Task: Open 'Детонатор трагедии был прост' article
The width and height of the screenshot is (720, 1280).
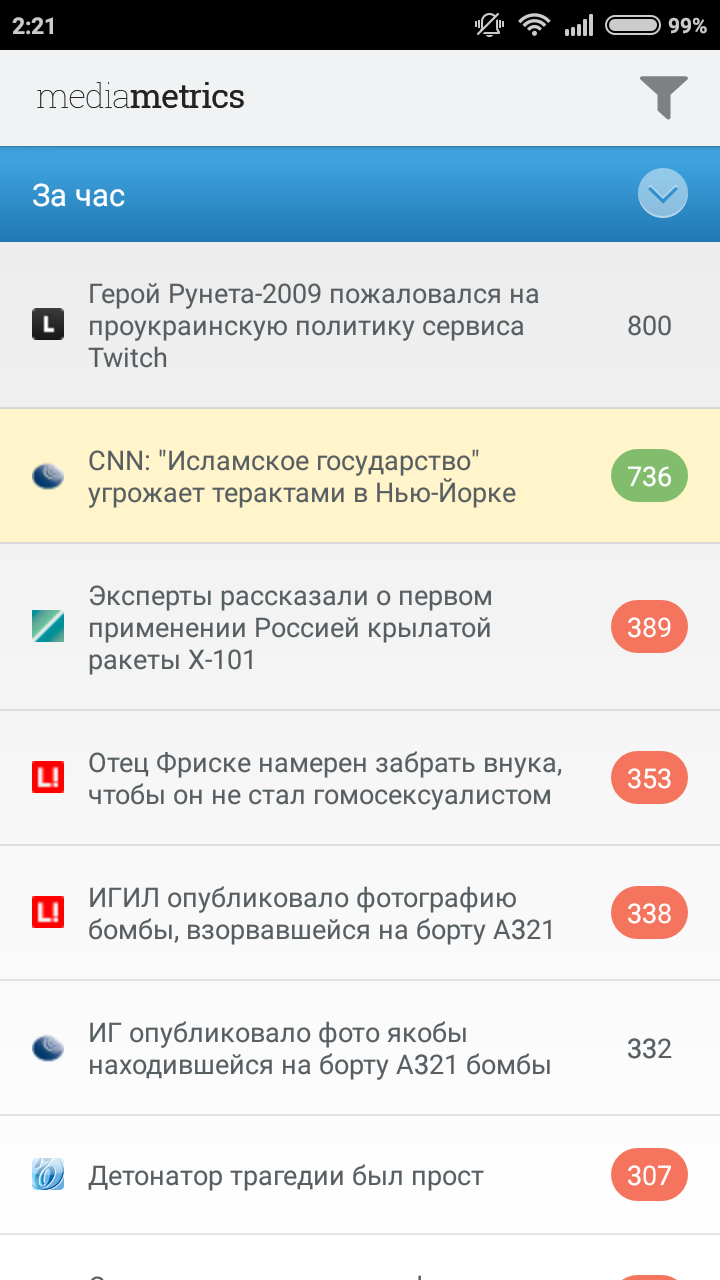Action: pyautogui.click(x=286, y=1176)
